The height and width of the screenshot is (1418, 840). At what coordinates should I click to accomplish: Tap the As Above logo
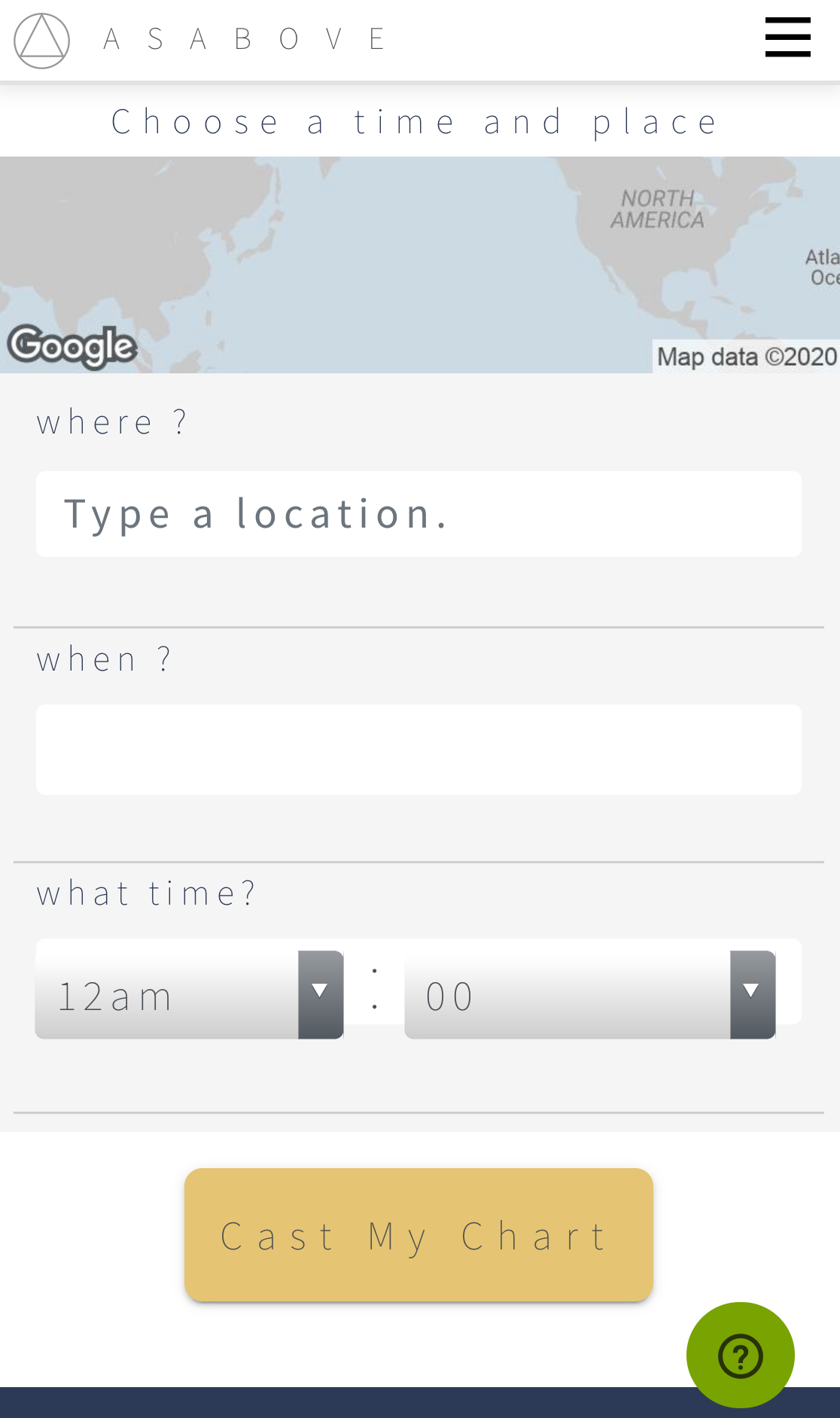point(42,41)
